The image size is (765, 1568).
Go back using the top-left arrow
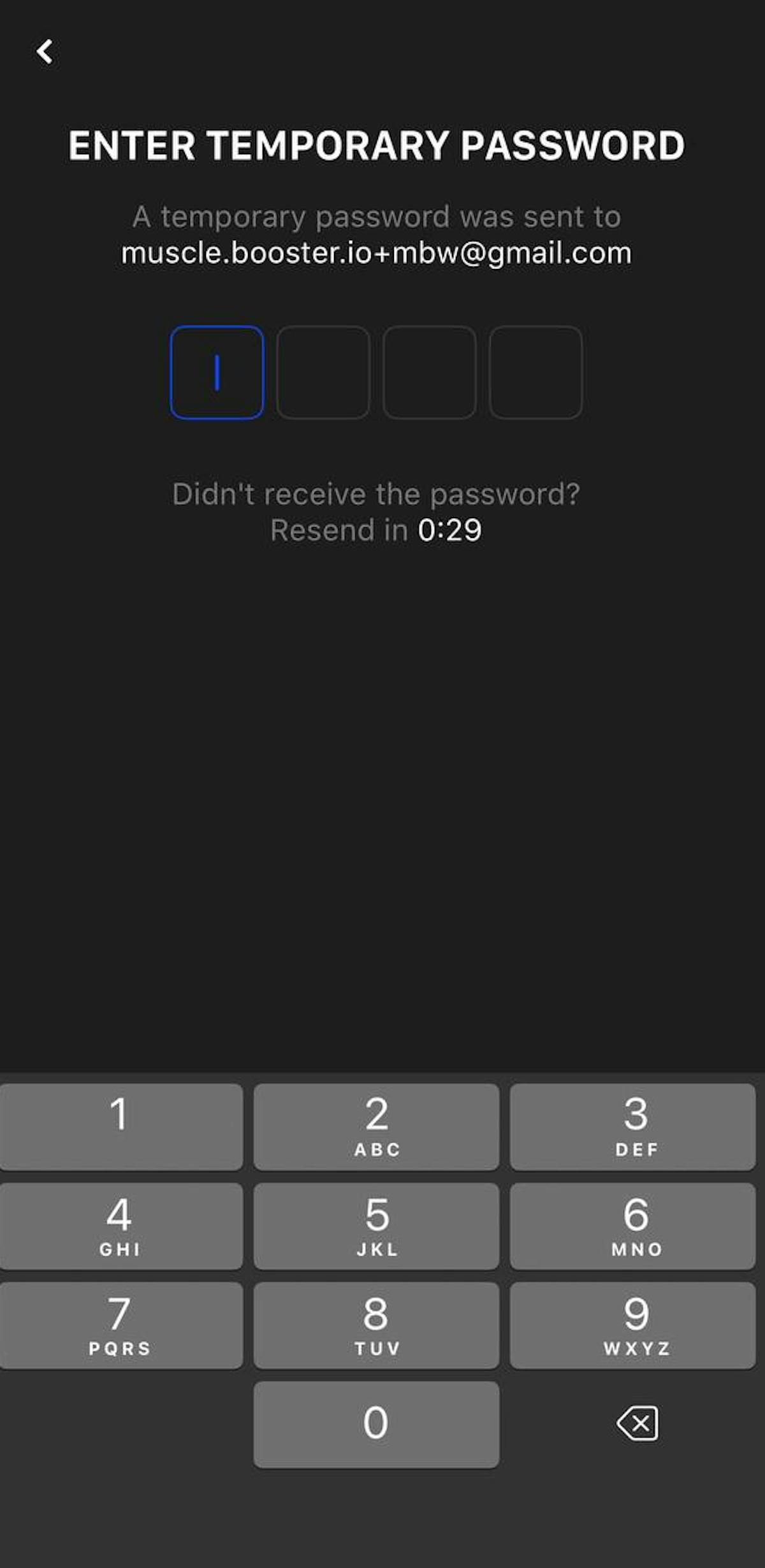tap(45, 52)
